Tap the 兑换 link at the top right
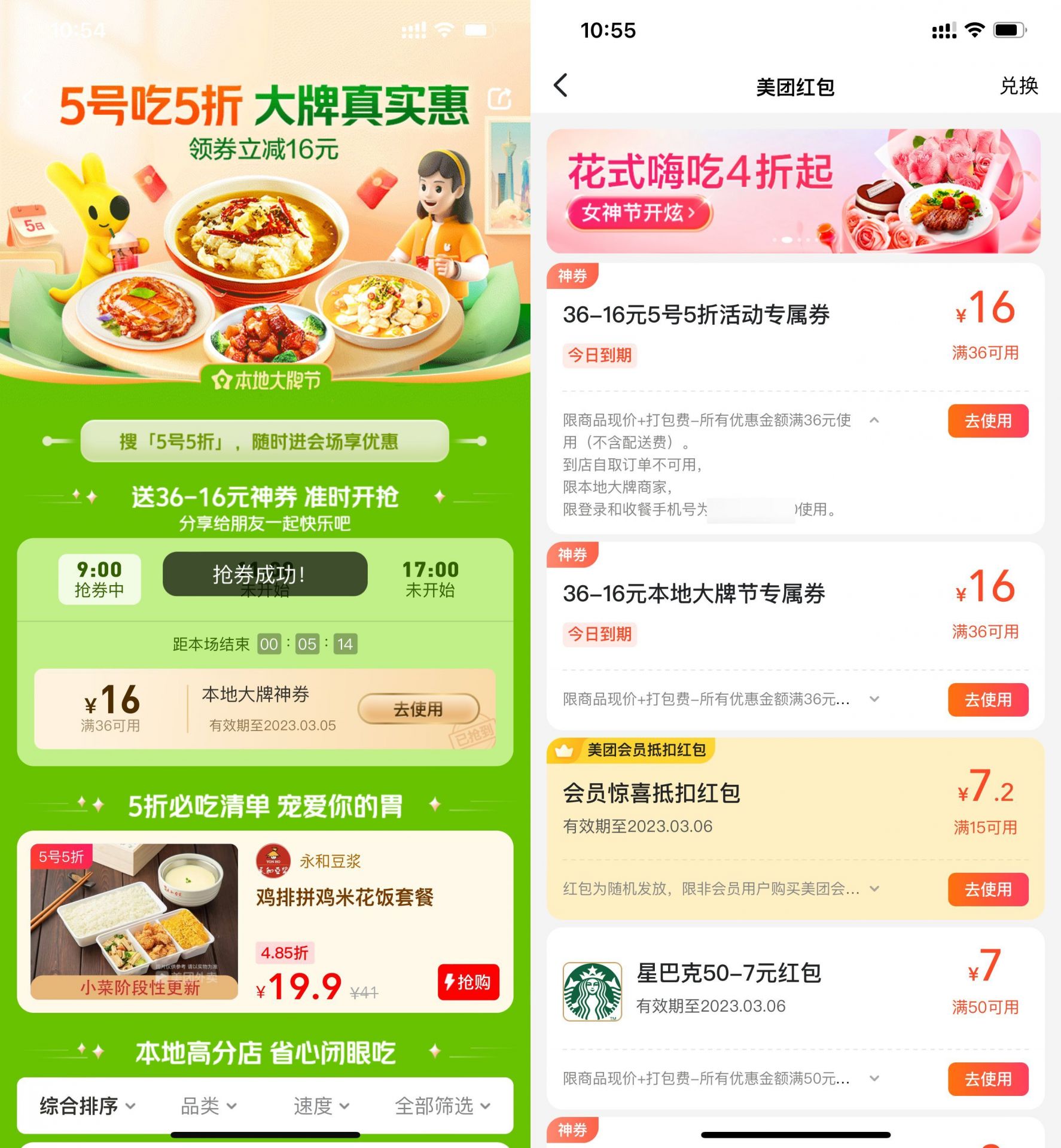1061x1148 pixels. (x=1020, y=86)
